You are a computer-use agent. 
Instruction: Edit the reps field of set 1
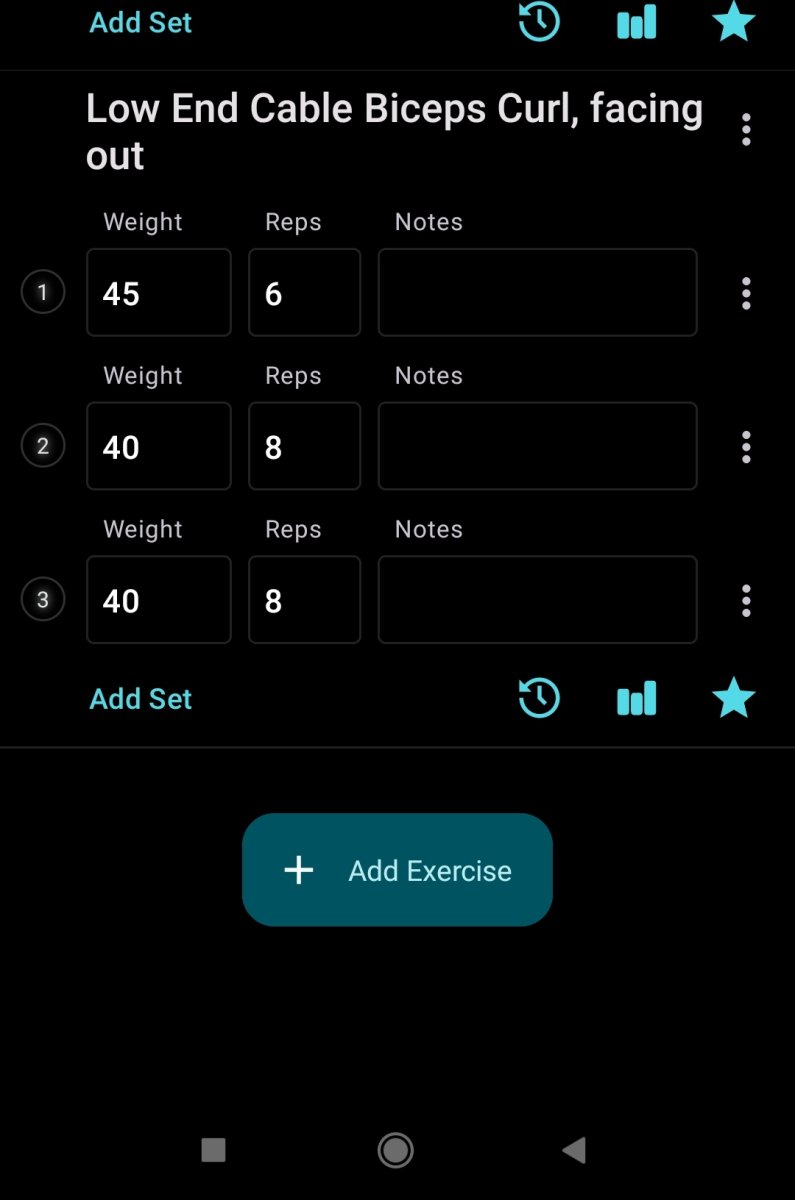[x=304, y=293]
